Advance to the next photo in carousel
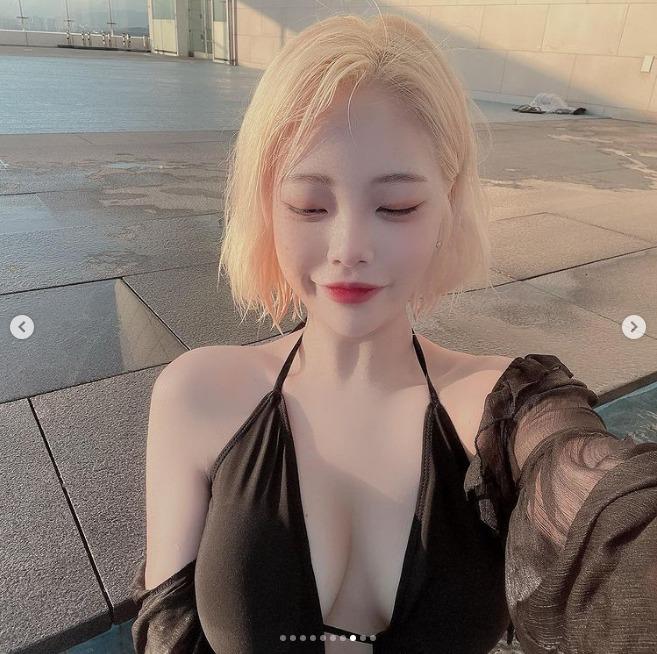This screenshot has height=654, width=657. 633,327
